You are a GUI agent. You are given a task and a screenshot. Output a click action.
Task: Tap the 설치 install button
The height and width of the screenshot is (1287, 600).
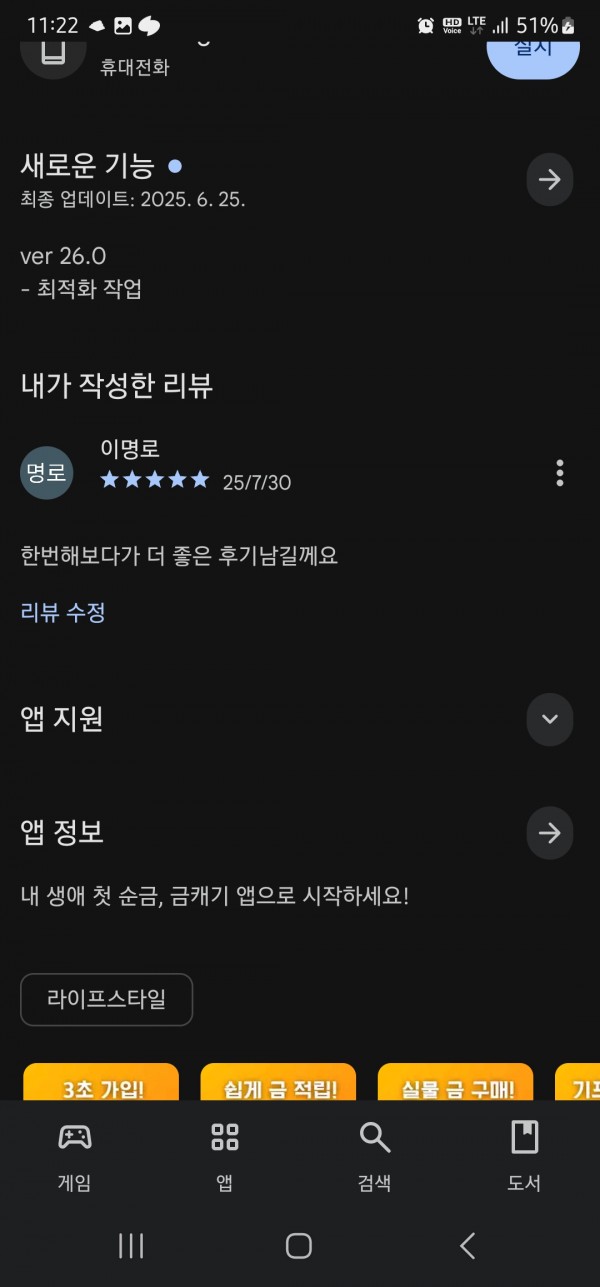(533, 54)
